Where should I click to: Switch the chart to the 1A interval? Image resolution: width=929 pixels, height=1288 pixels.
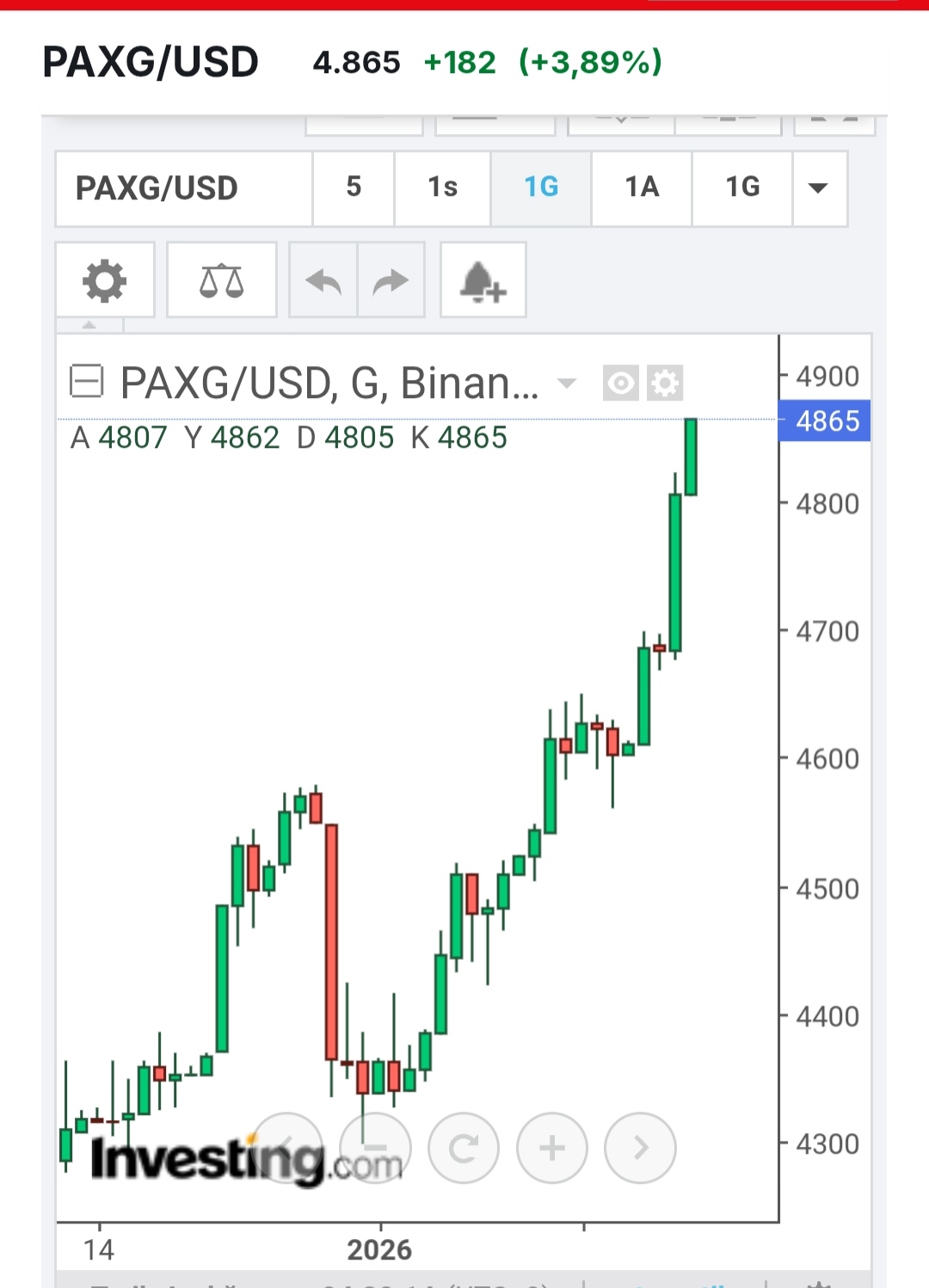click(x=642, y=187)
